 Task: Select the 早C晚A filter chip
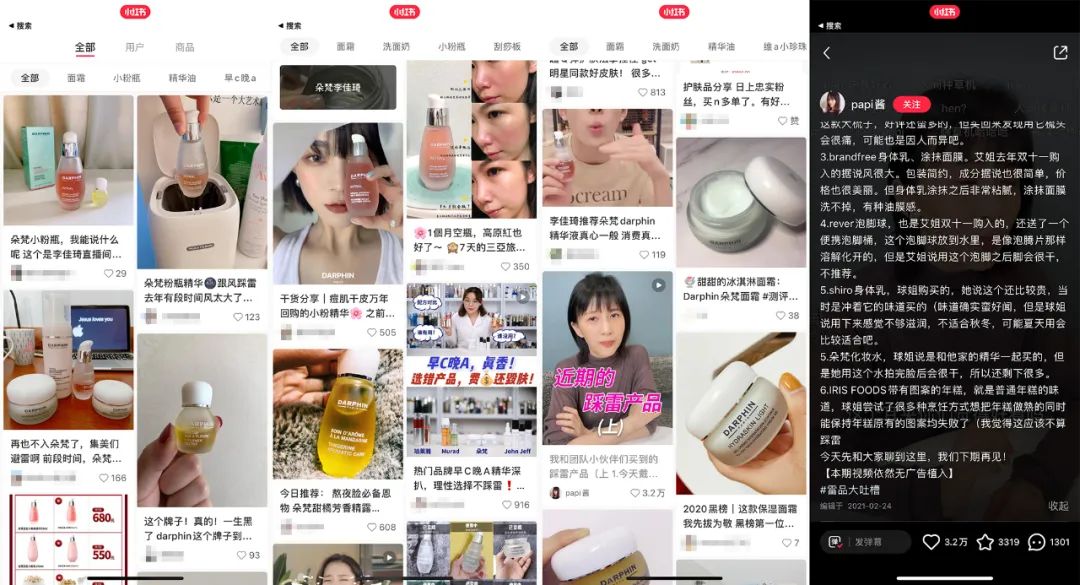pyautogui.click(x=240, y=78)
